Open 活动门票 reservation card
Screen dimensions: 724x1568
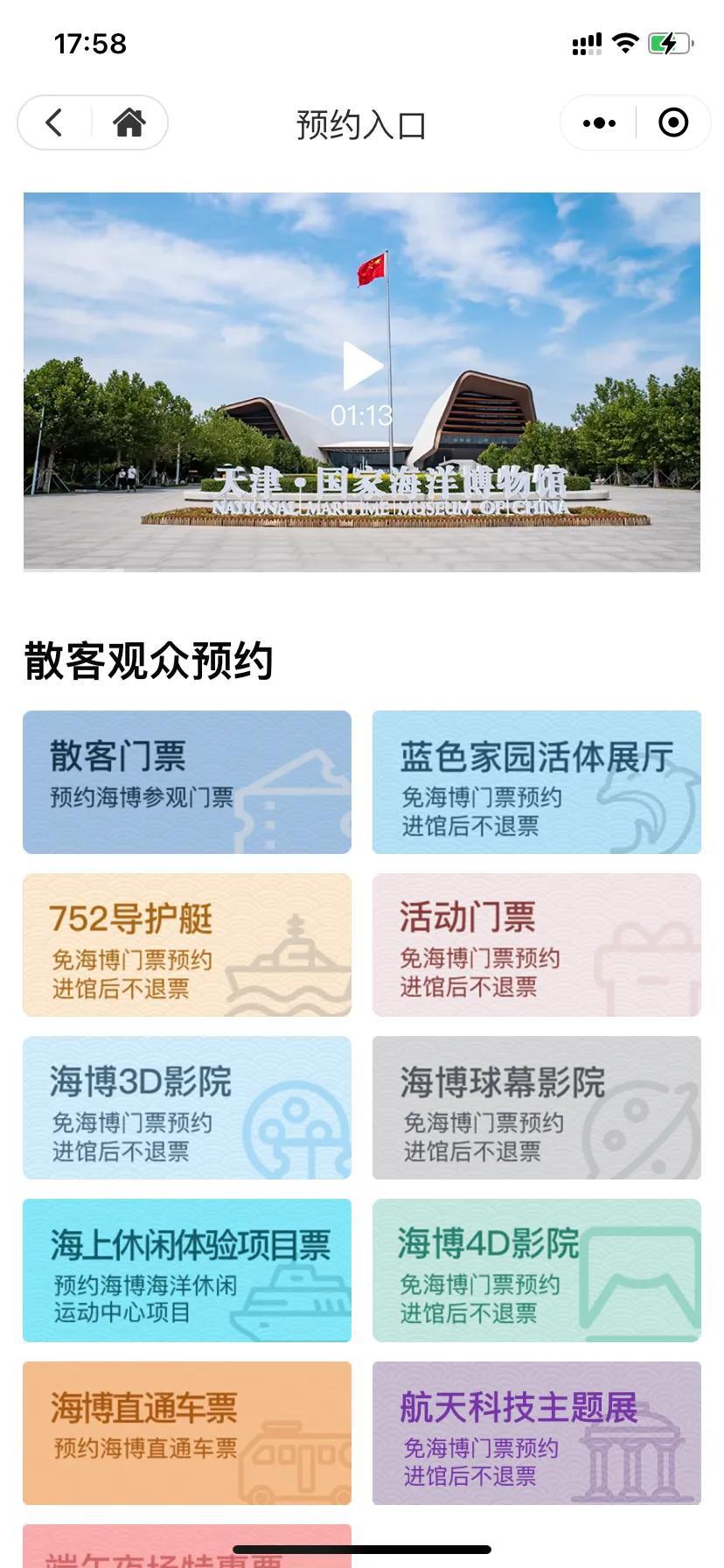point(536,944)
